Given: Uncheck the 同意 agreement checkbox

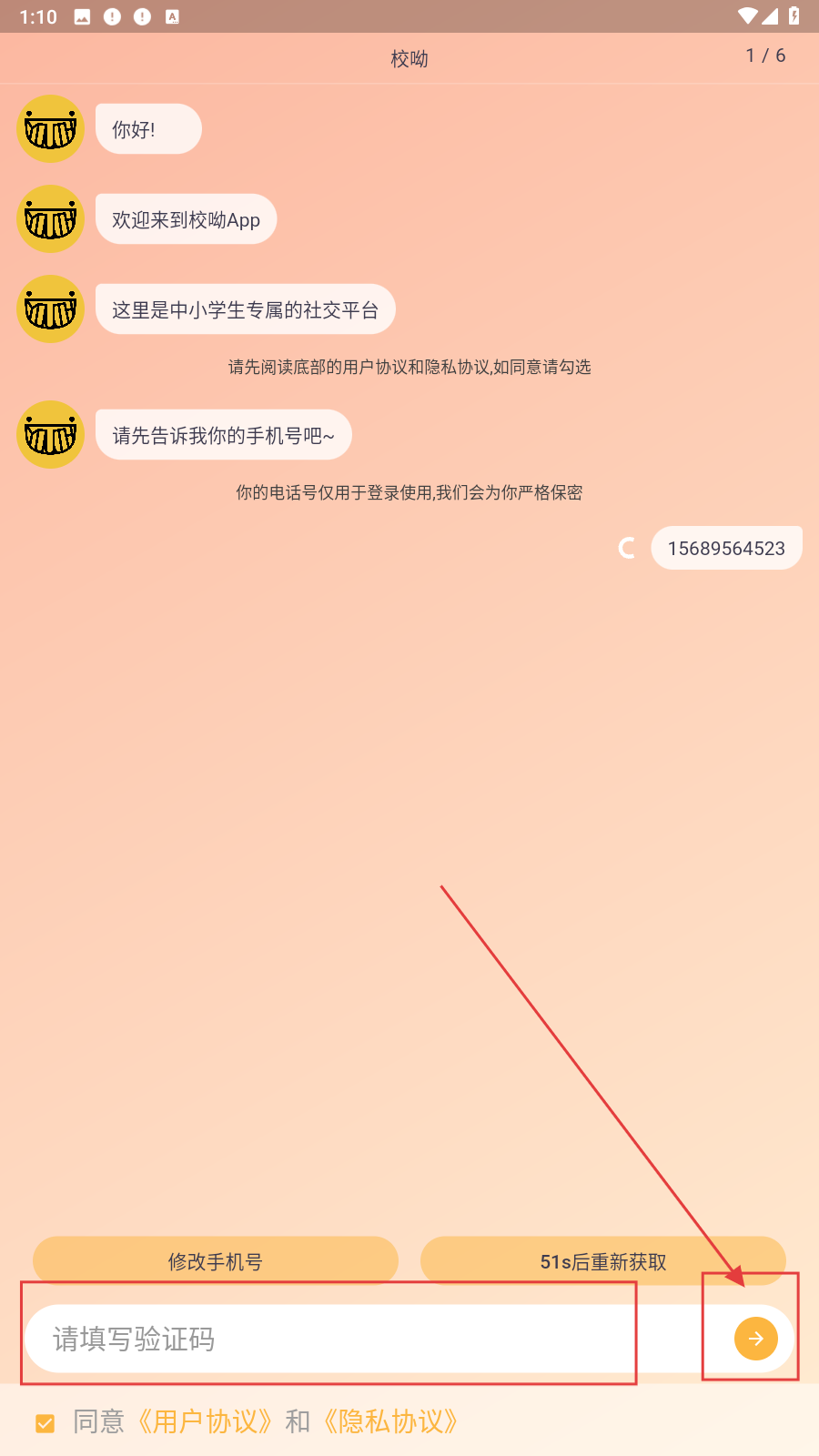Looking at the screenshot, I should [x=45, y=1422].
